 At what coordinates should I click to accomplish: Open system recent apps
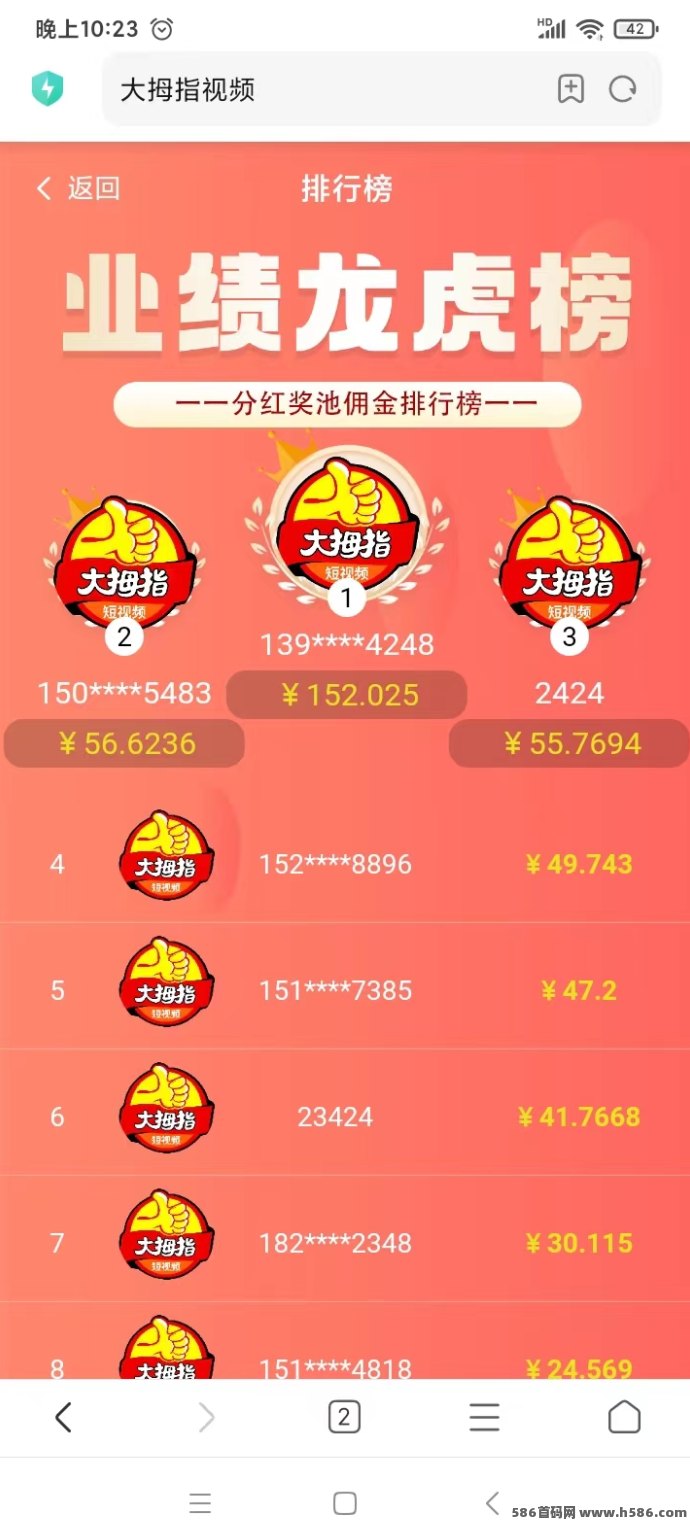pyautogui.click(x=201, y=1502)
